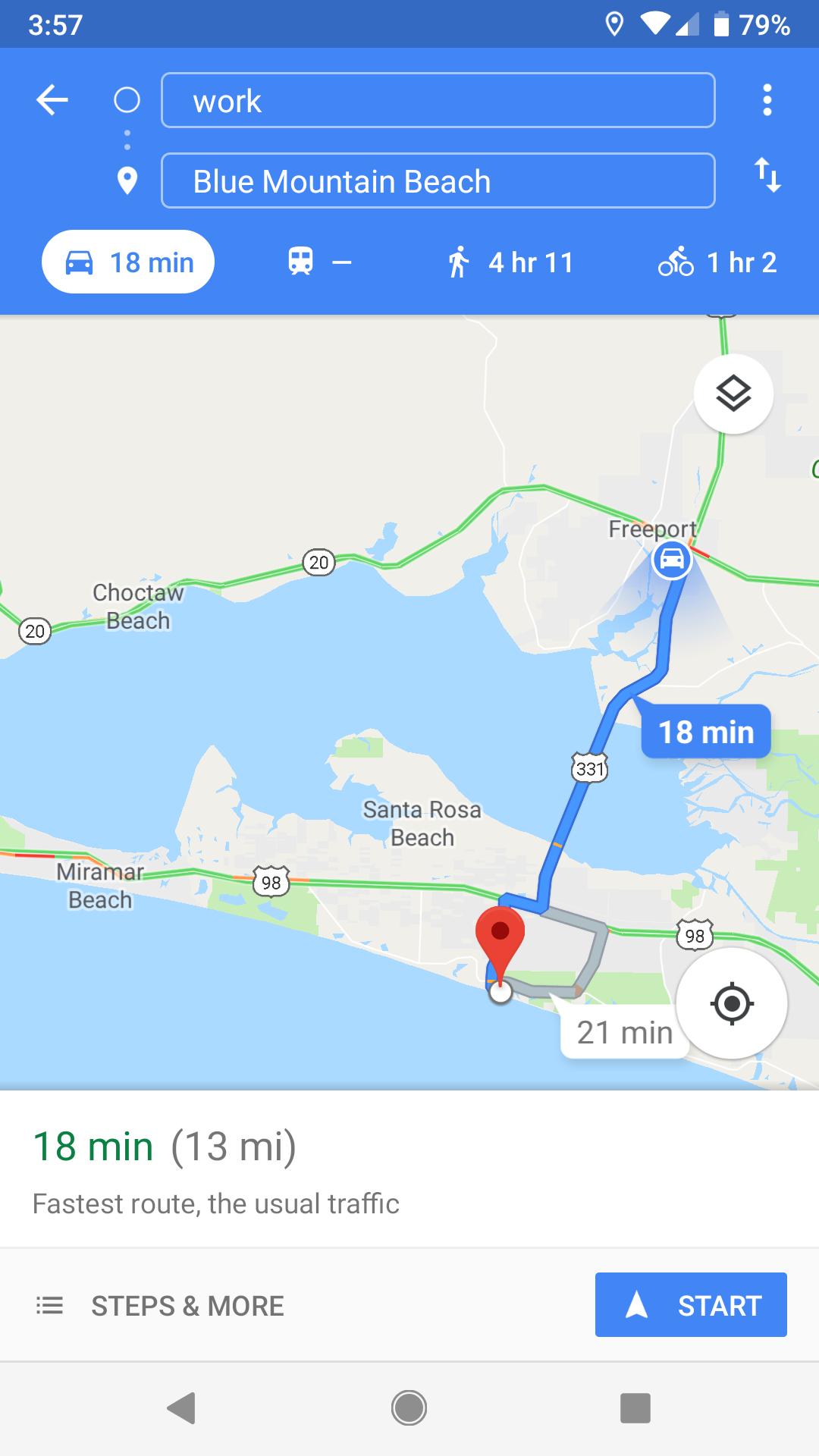Go back using the top-left arrow

click(x=52, y=100)
